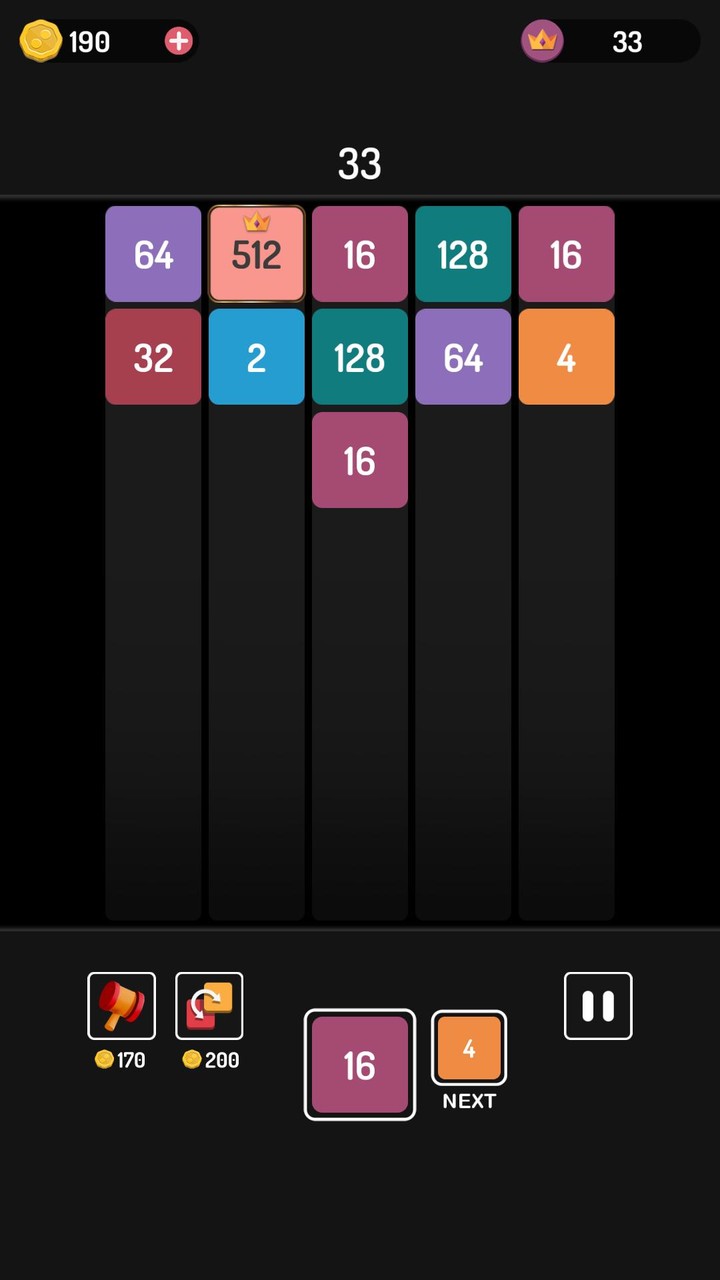Activate the tile swap power-up
Viewport: 720px width, 1280px height.
pos(209,1006)
